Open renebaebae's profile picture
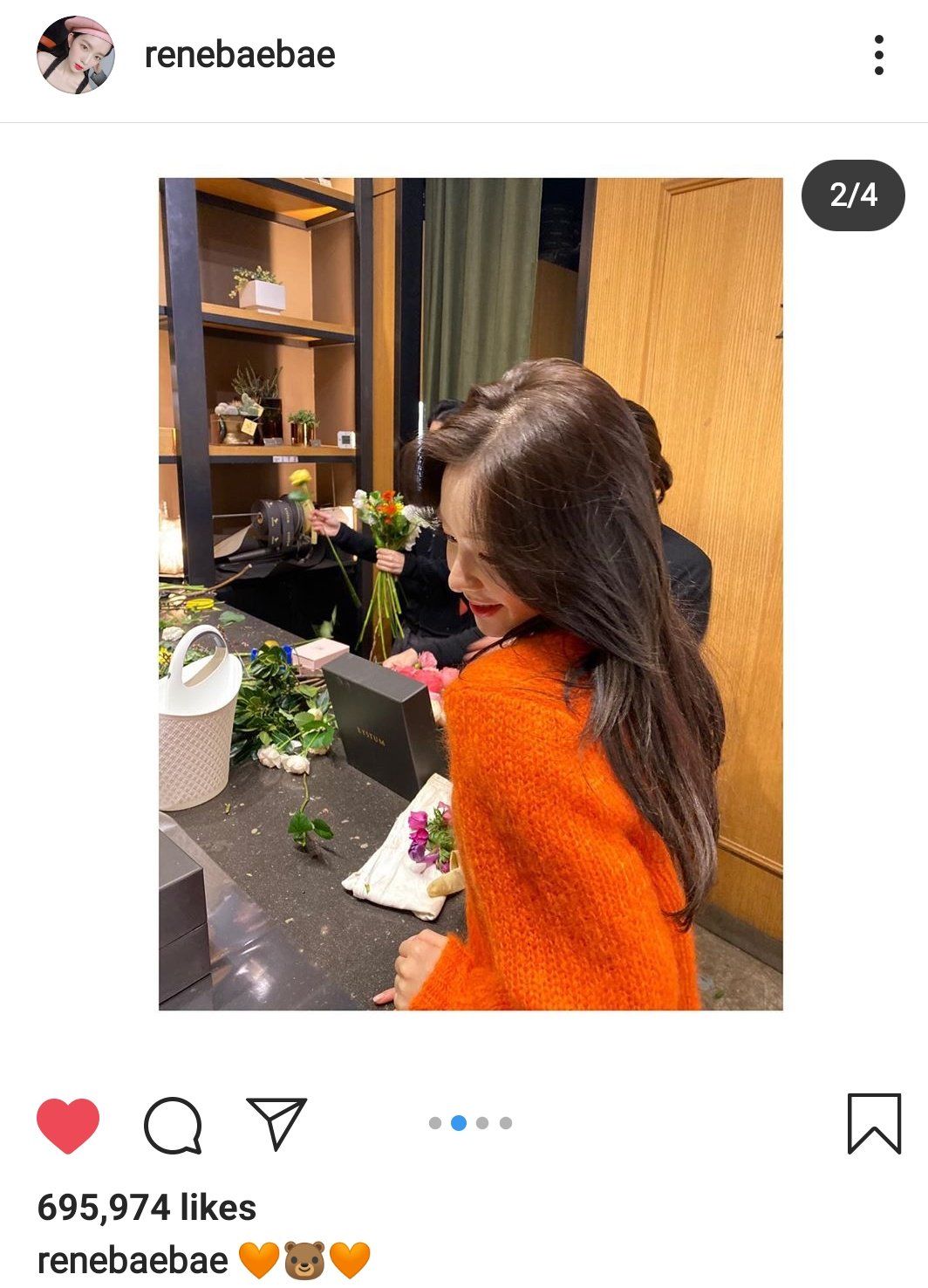This screenshot has width=928, height=1288. tap(76, 54)
